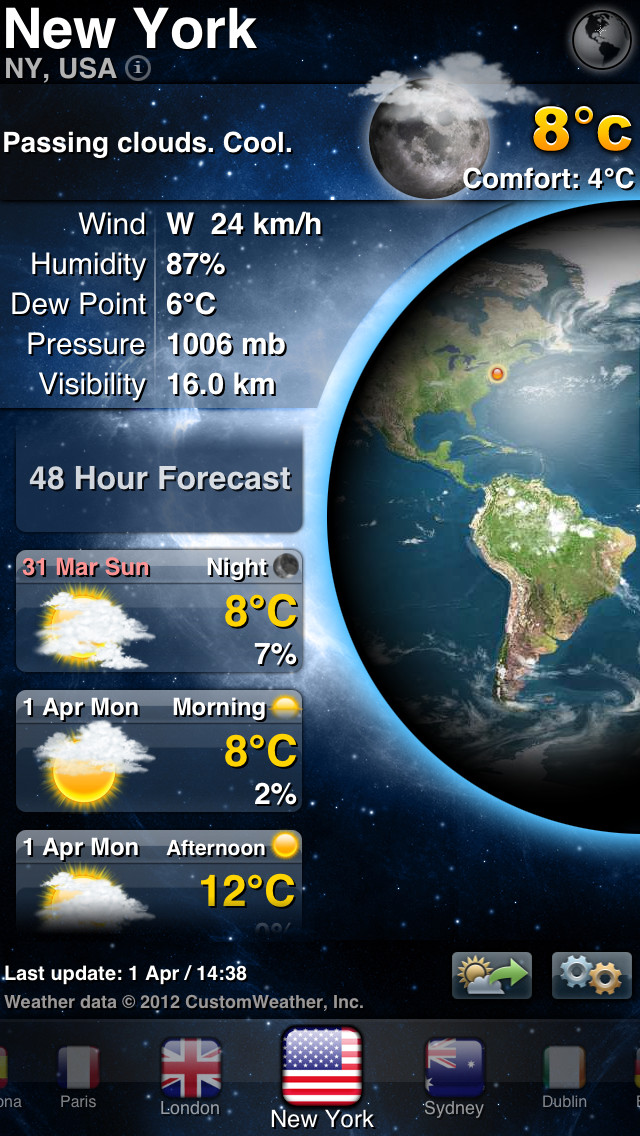This screenshot has height=1136, width=640.
Task: Open the globe map view icon
Action: (x=601, y=39)
